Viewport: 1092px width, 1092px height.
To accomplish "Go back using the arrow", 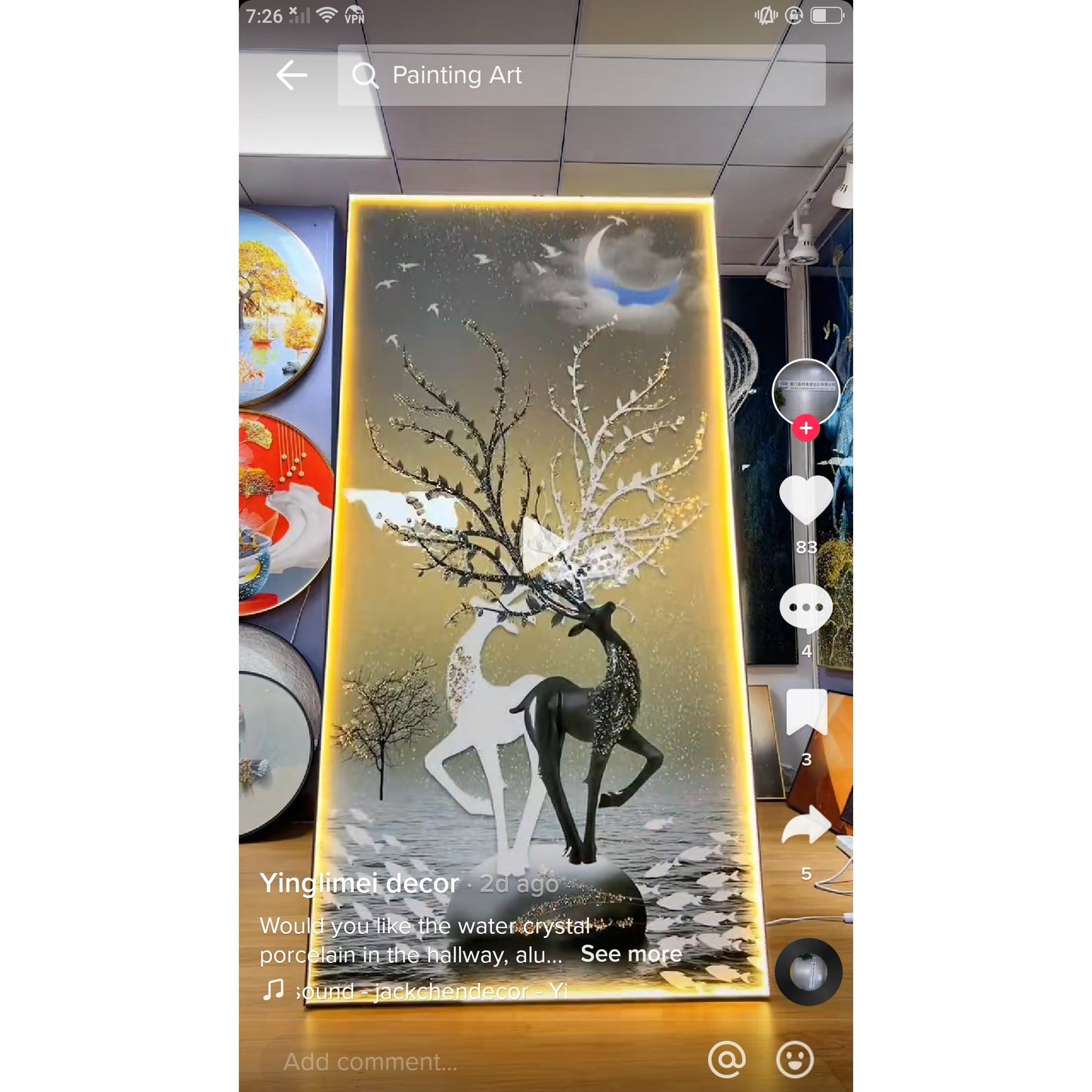I will 291,76.
